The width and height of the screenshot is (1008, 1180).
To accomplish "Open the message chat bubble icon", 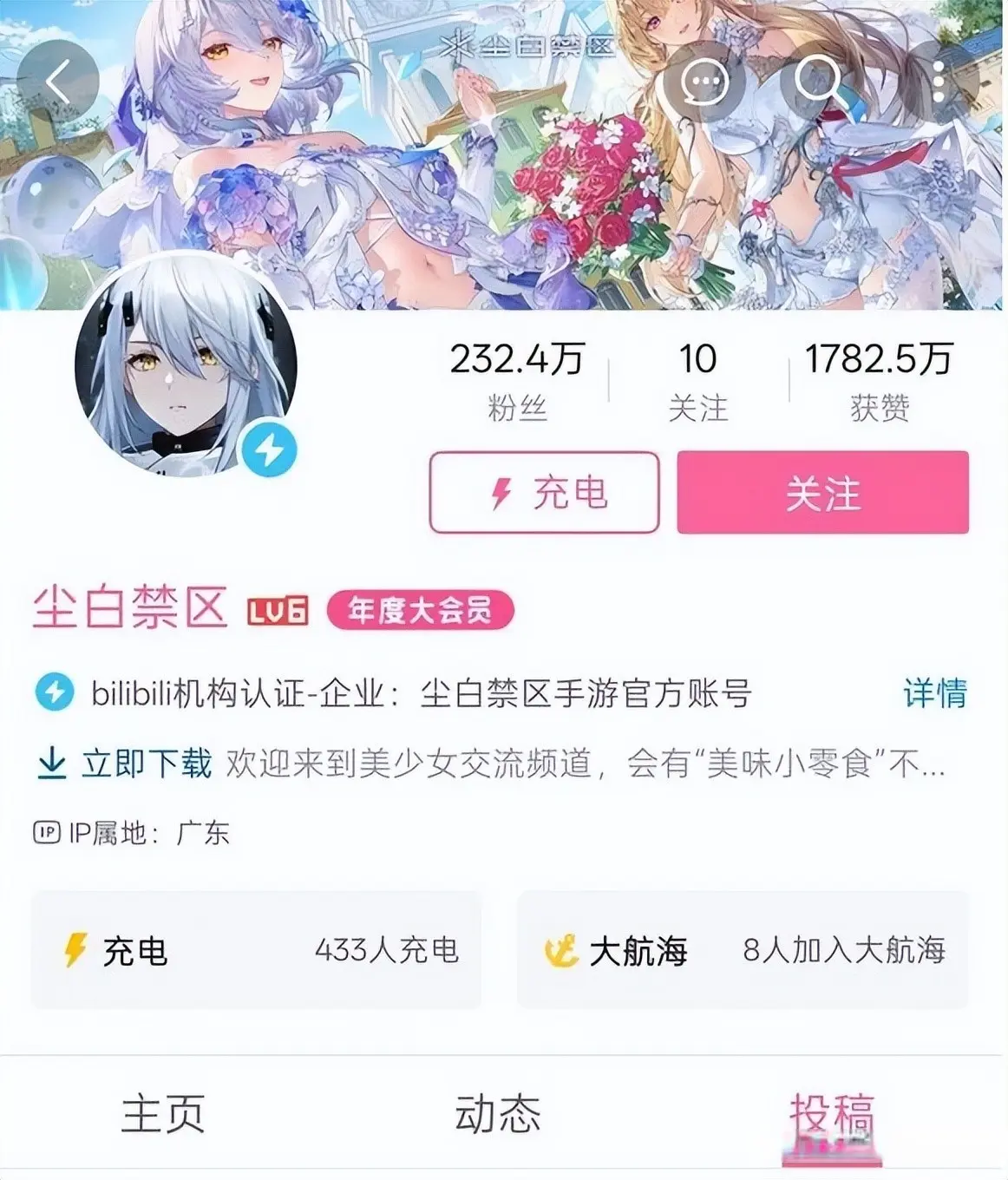I will [x=704, y=82].
